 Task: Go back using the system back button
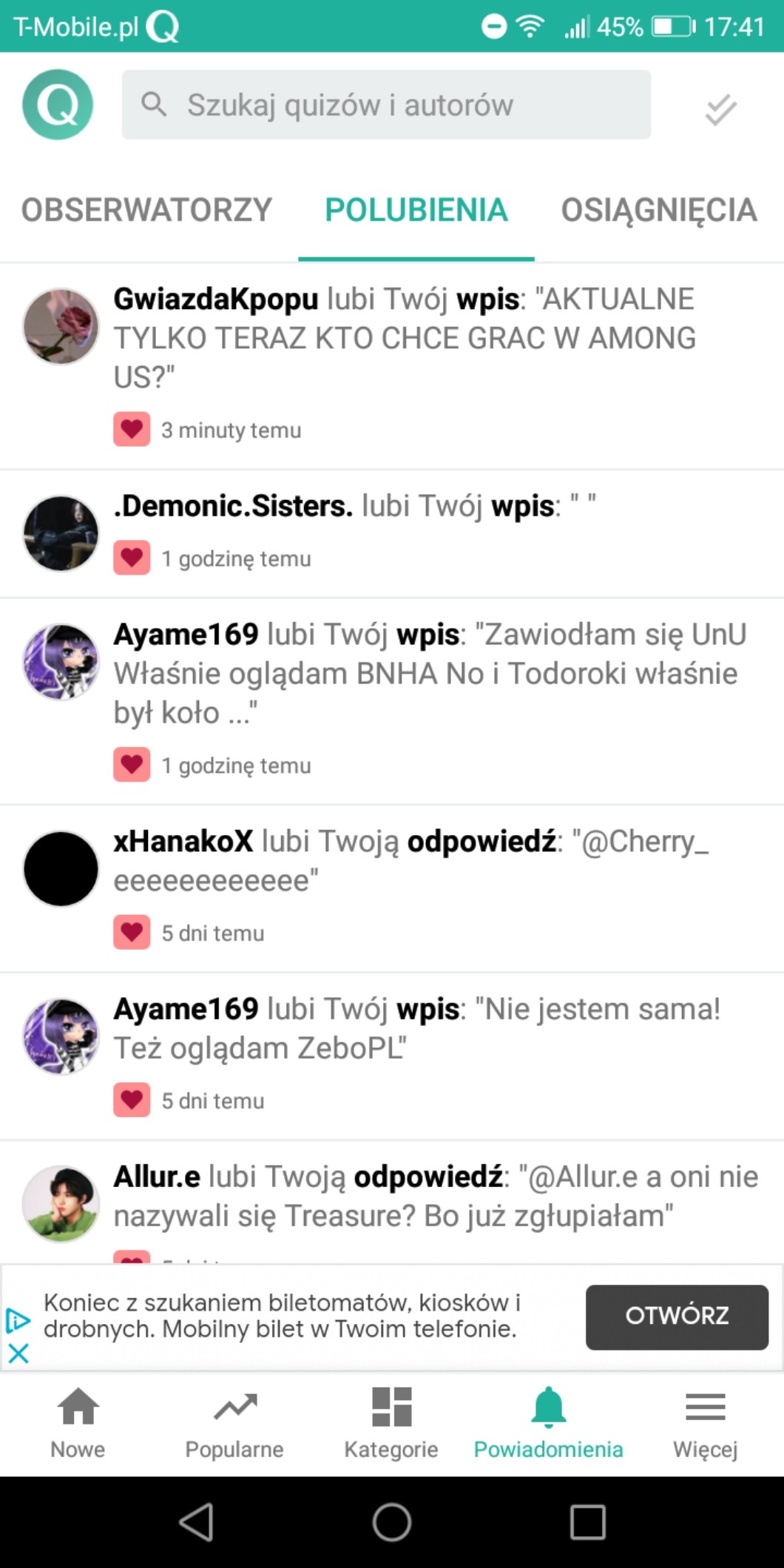click(x=196, y=1522)
